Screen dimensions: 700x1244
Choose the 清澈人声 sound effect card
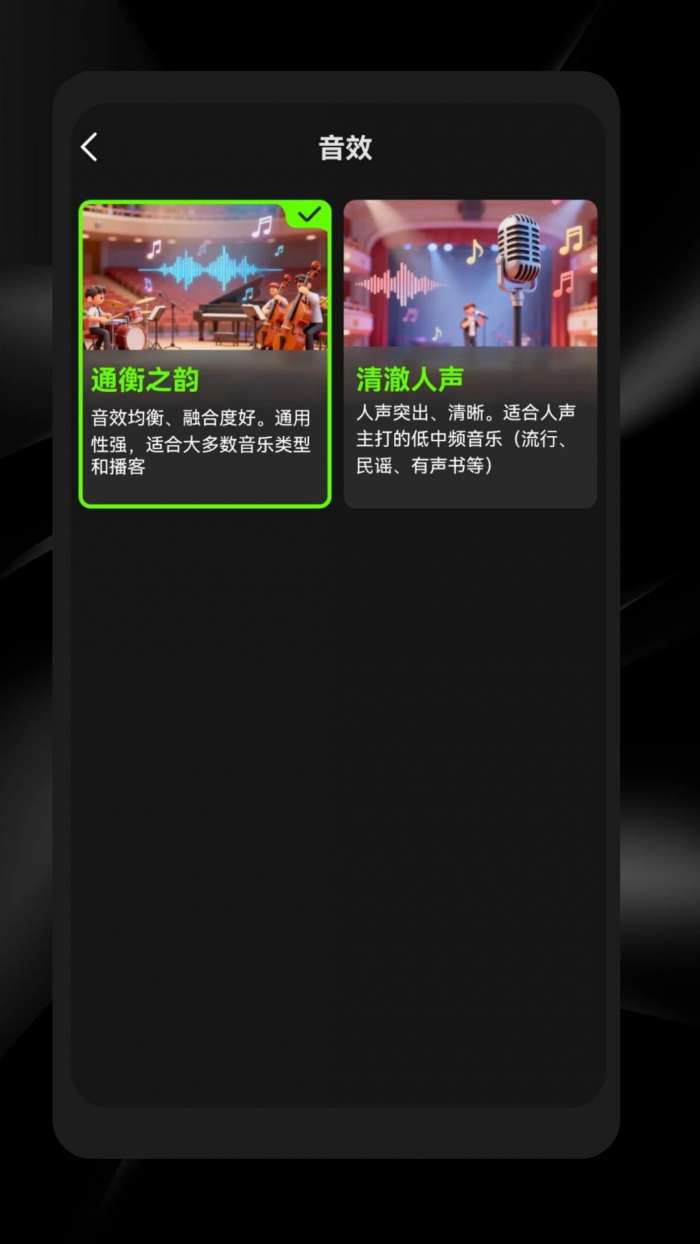click(x=470, y=355)
